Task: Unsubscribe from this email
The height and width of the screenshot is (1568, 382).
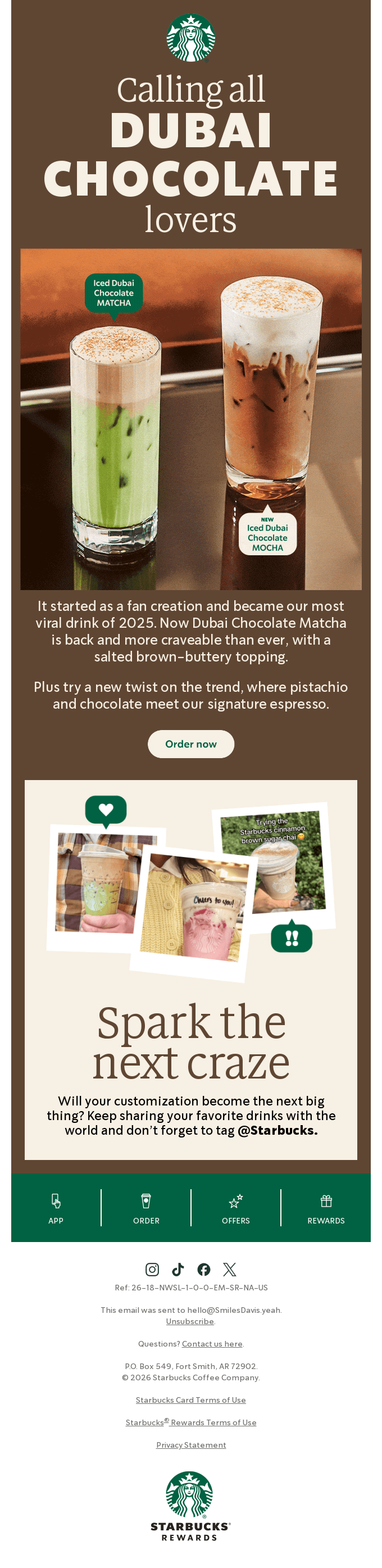Action: click(190, 1321)
